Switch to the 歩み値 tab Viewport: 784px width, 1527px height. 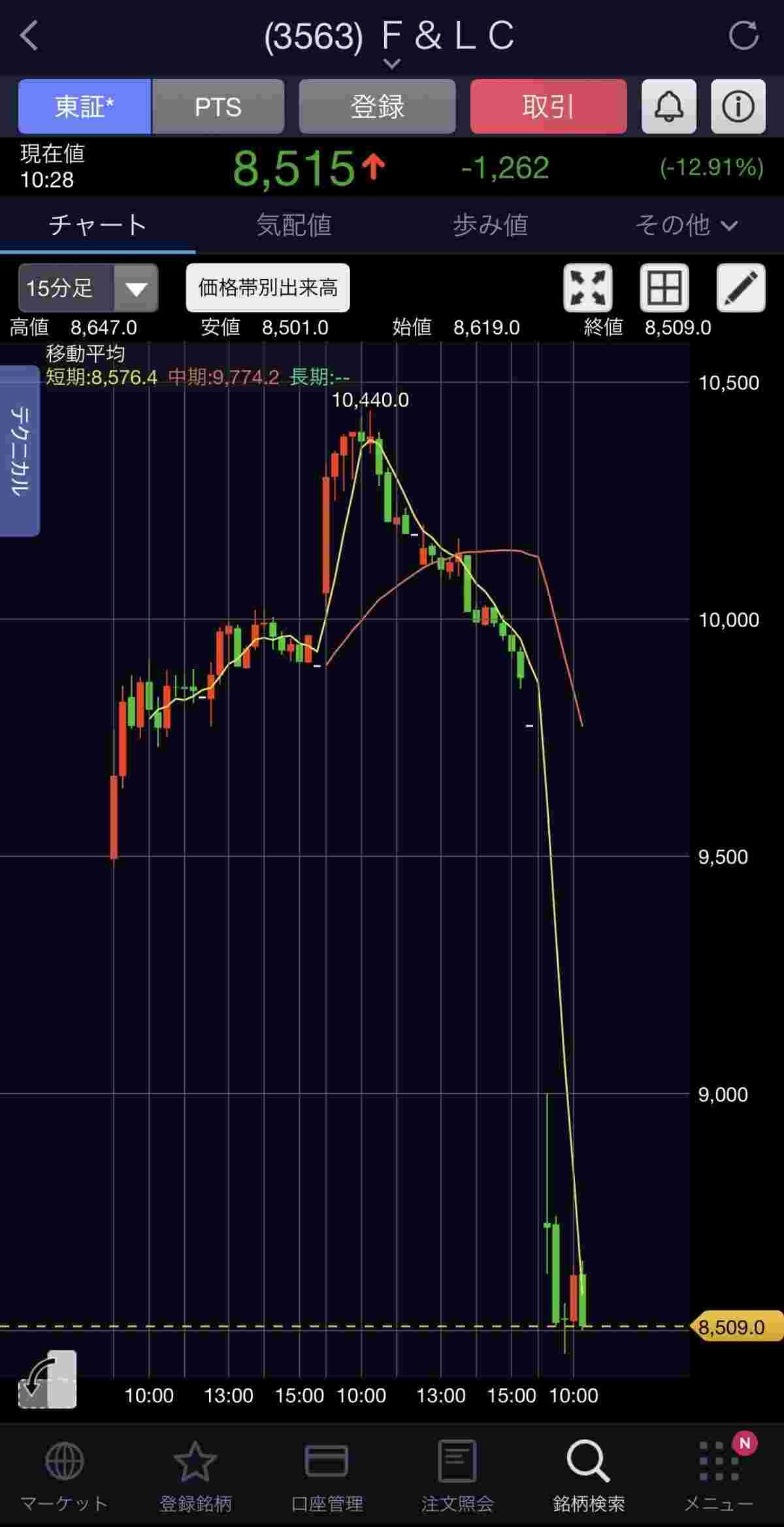tap(490, 225)
